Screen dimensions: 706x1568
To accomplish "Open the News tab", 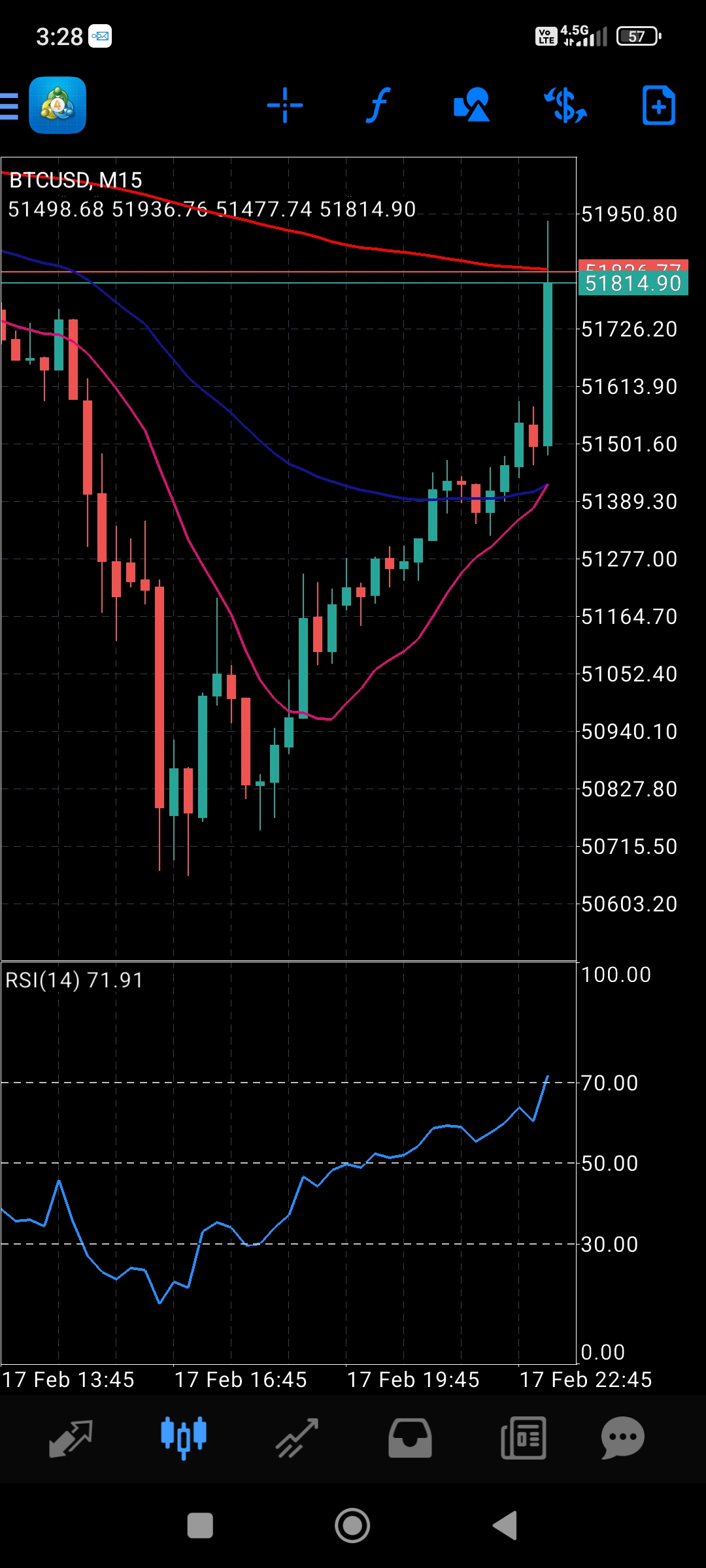I will (523, 1438).
